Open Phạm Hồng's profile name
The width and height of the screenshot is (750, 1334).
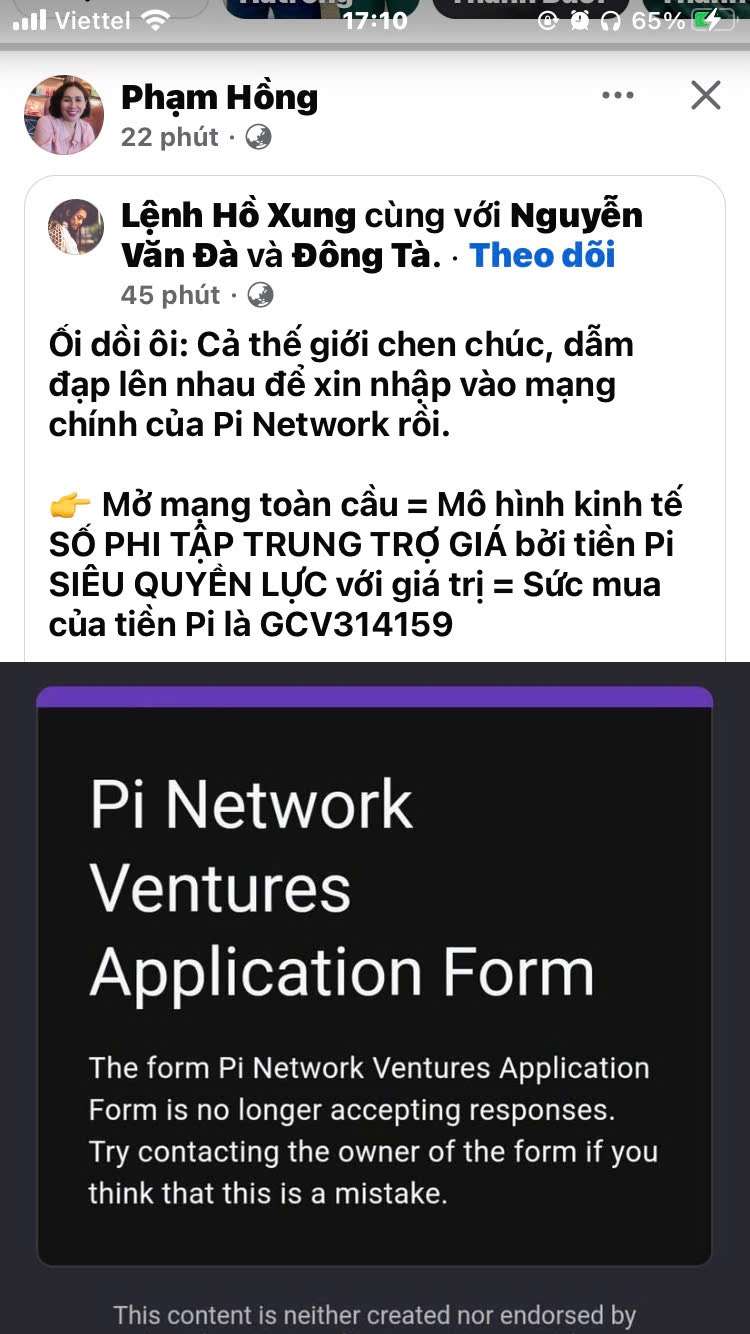point(219,97)
